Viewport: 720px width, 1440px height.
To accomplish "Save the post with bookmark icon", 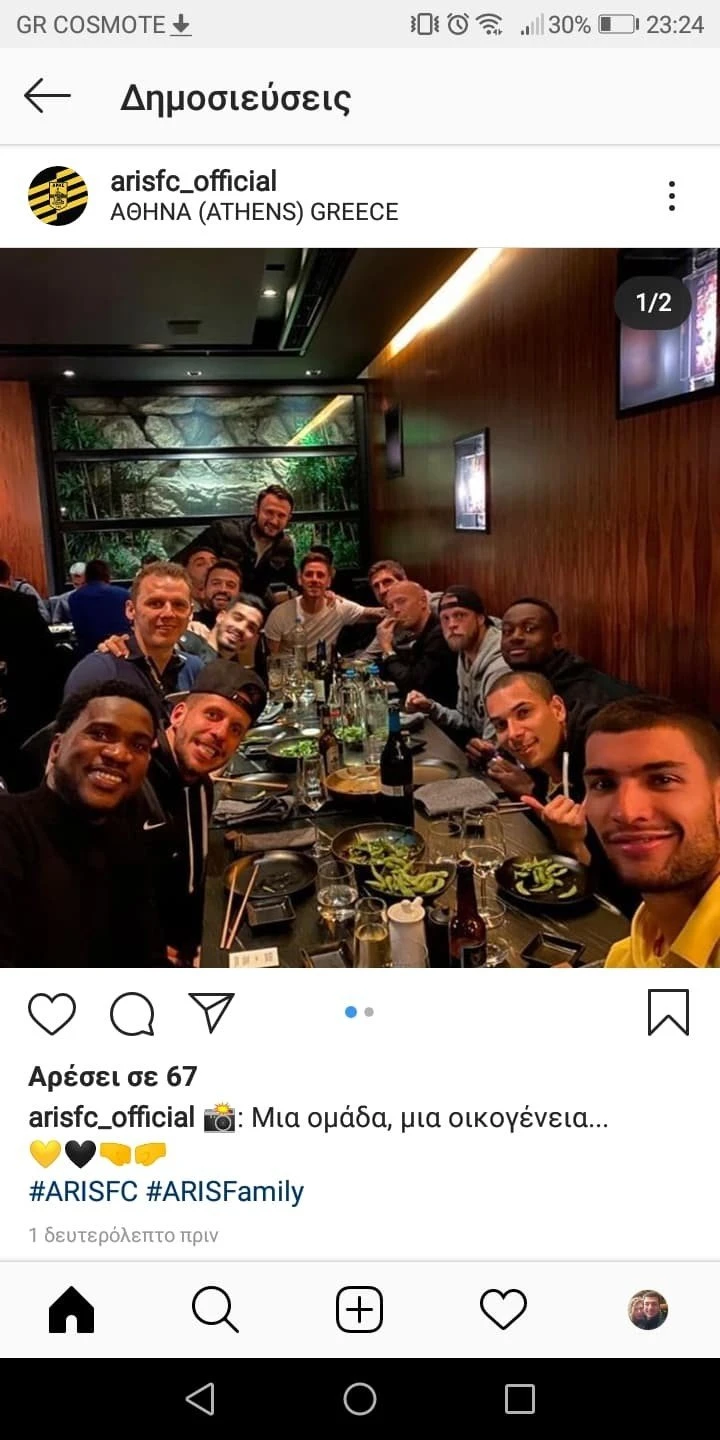I will (668, 1012).
